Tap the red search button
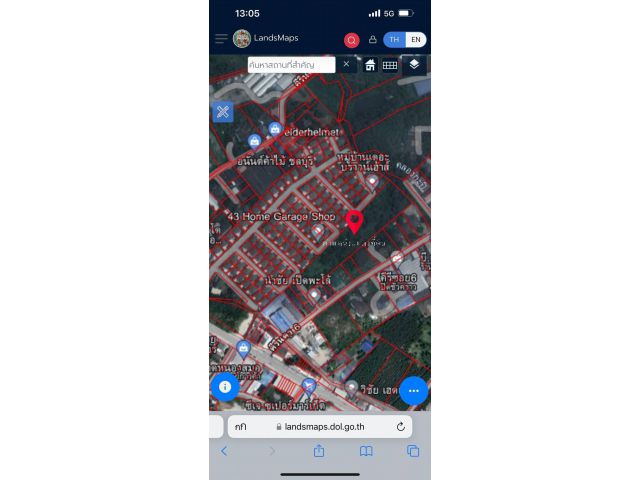The height and width of the screenshot is (480, 640). coord(352,40)
